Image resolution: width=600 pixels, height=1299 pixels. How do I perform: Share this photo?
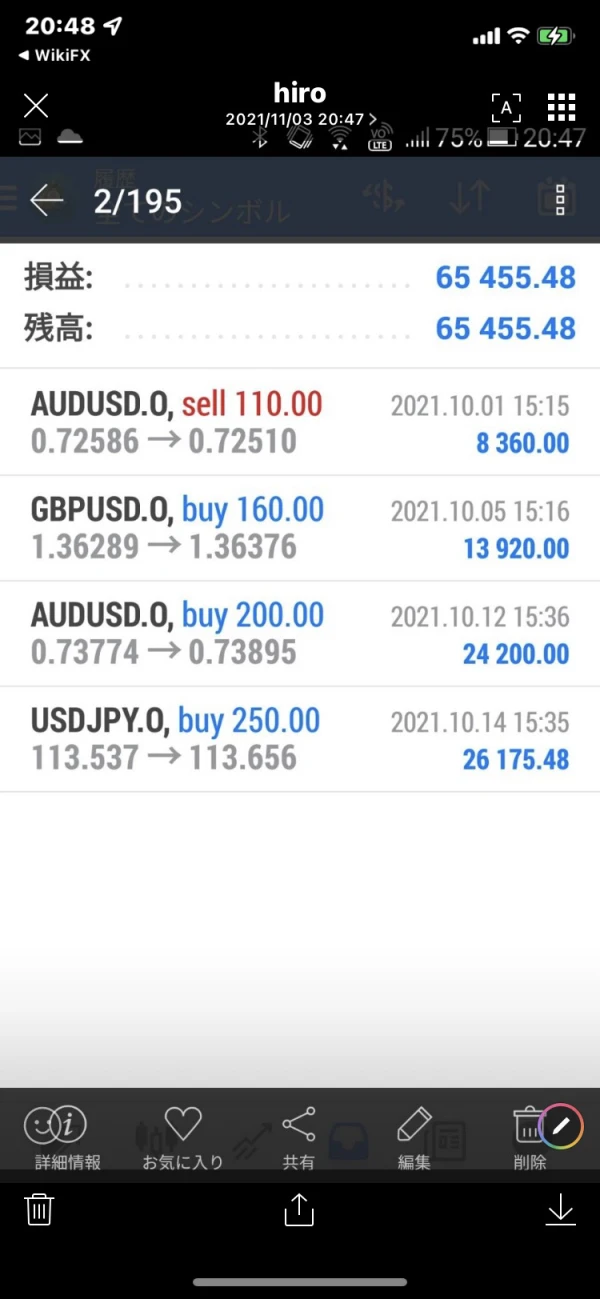299,1210
